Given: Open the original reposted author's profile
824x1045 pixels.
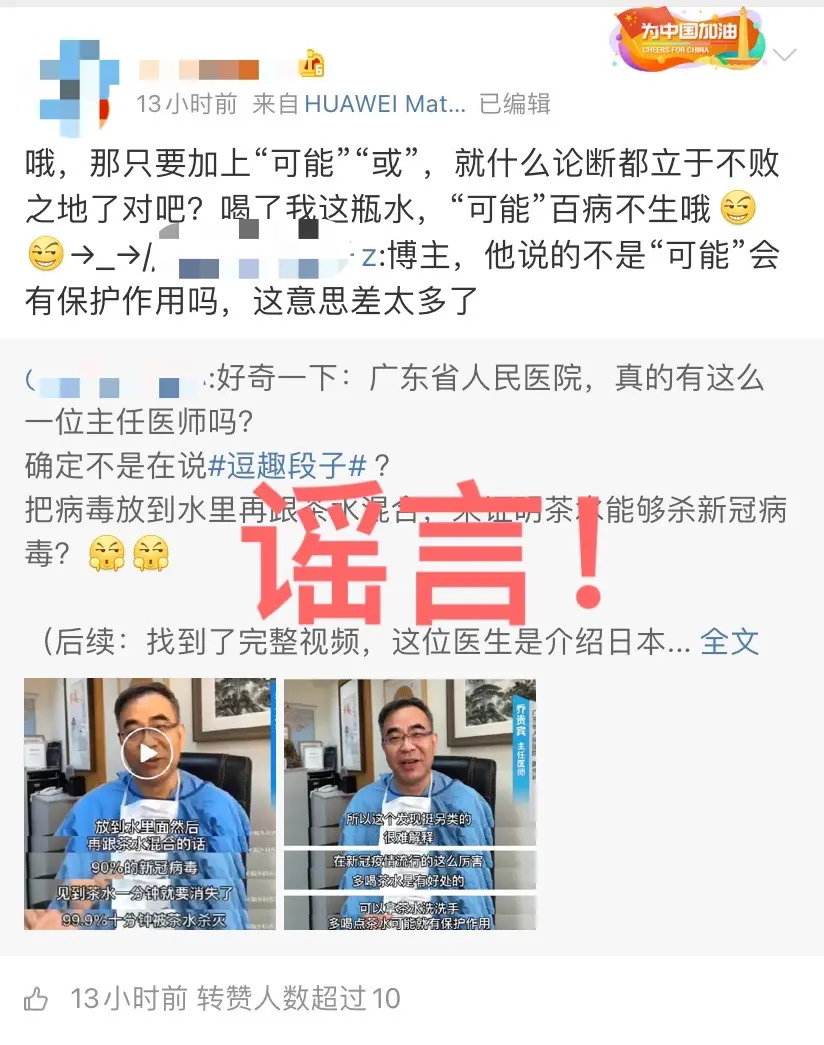Looking at the screenshot, I should (115, 380).
